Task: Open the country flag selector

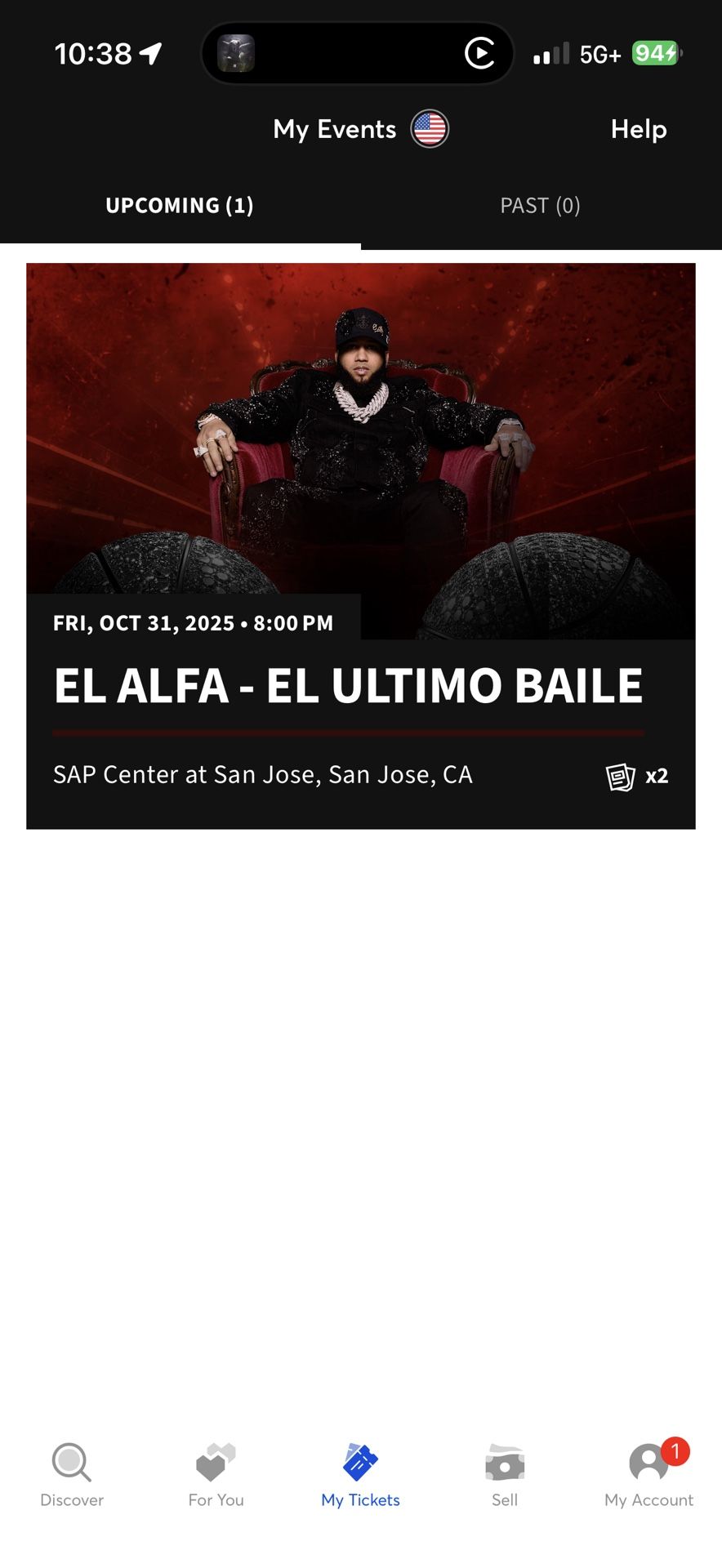Action: click(x=430, y=129)
